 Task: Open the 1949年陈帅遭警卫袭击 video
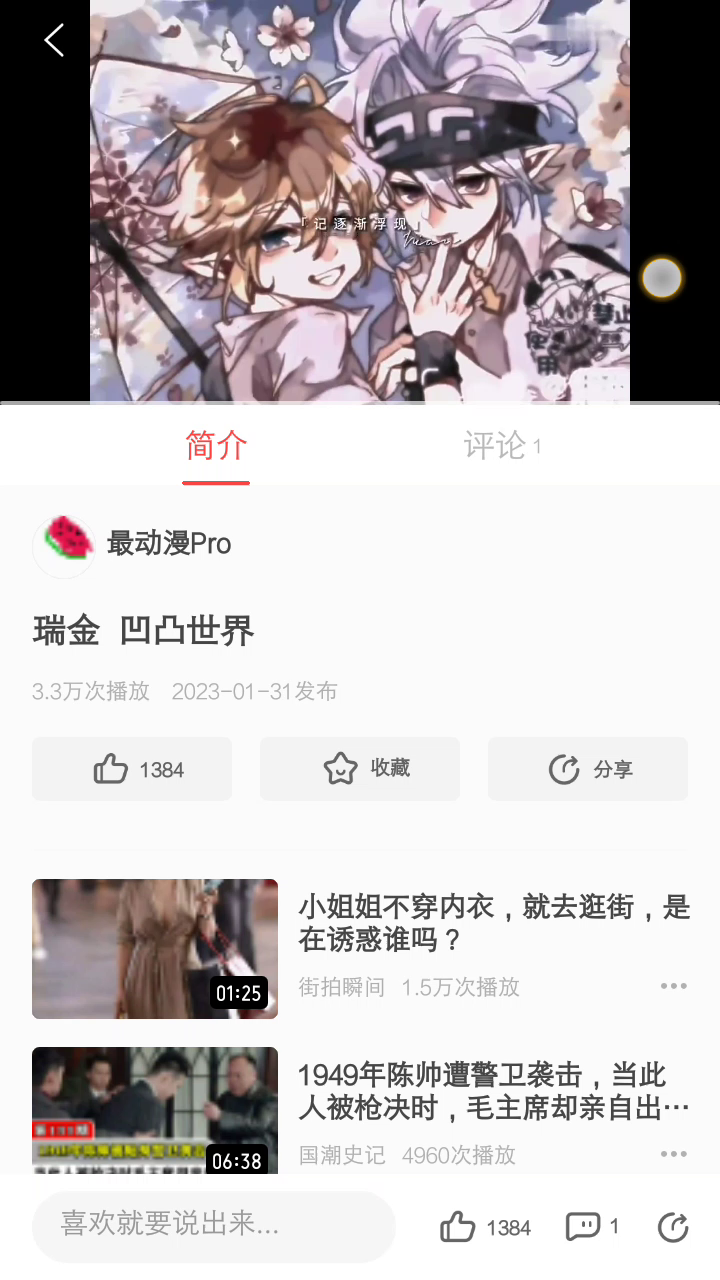click(x=494, y=1091)
